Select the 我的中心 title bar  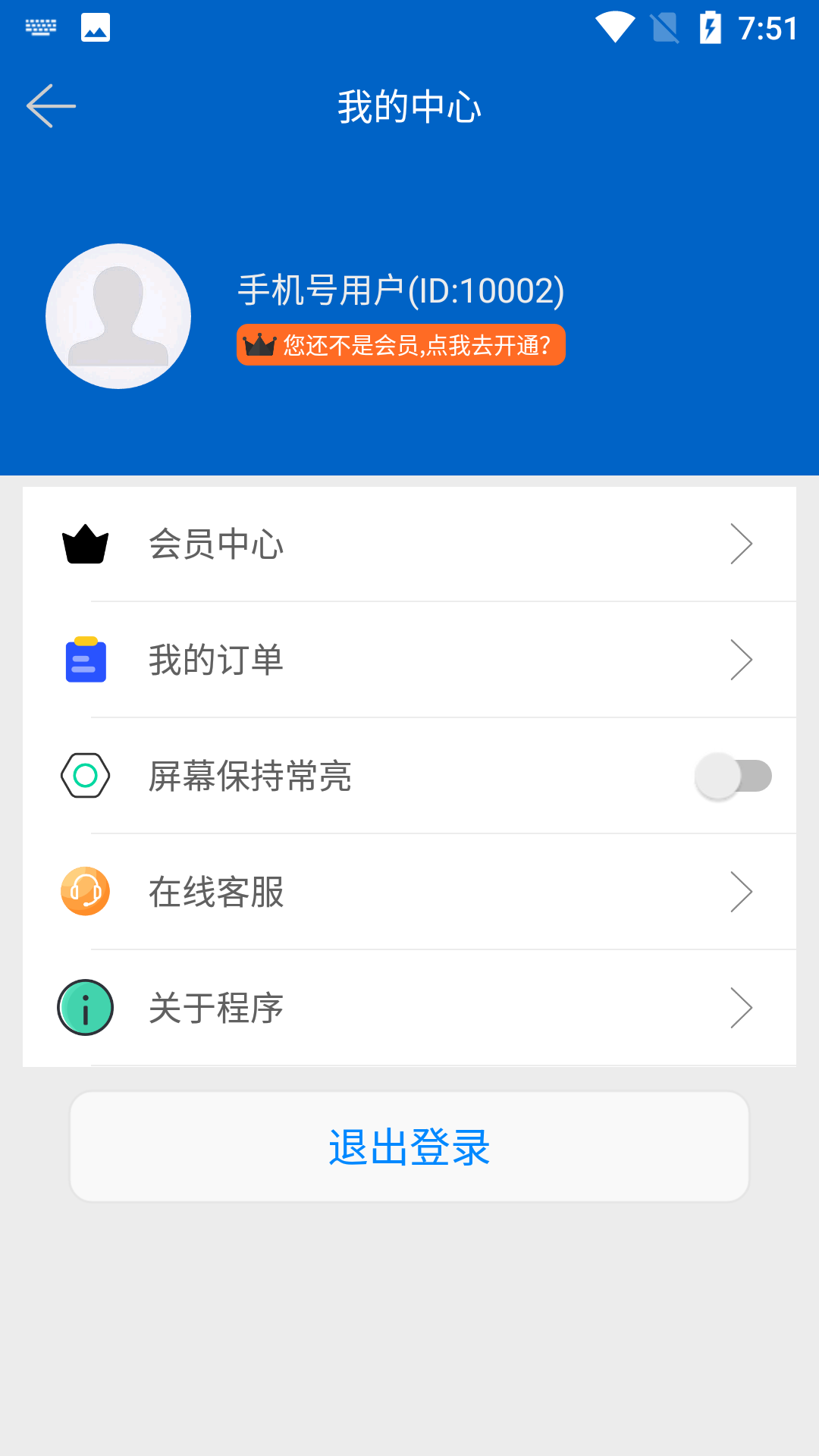coord(409,106)
